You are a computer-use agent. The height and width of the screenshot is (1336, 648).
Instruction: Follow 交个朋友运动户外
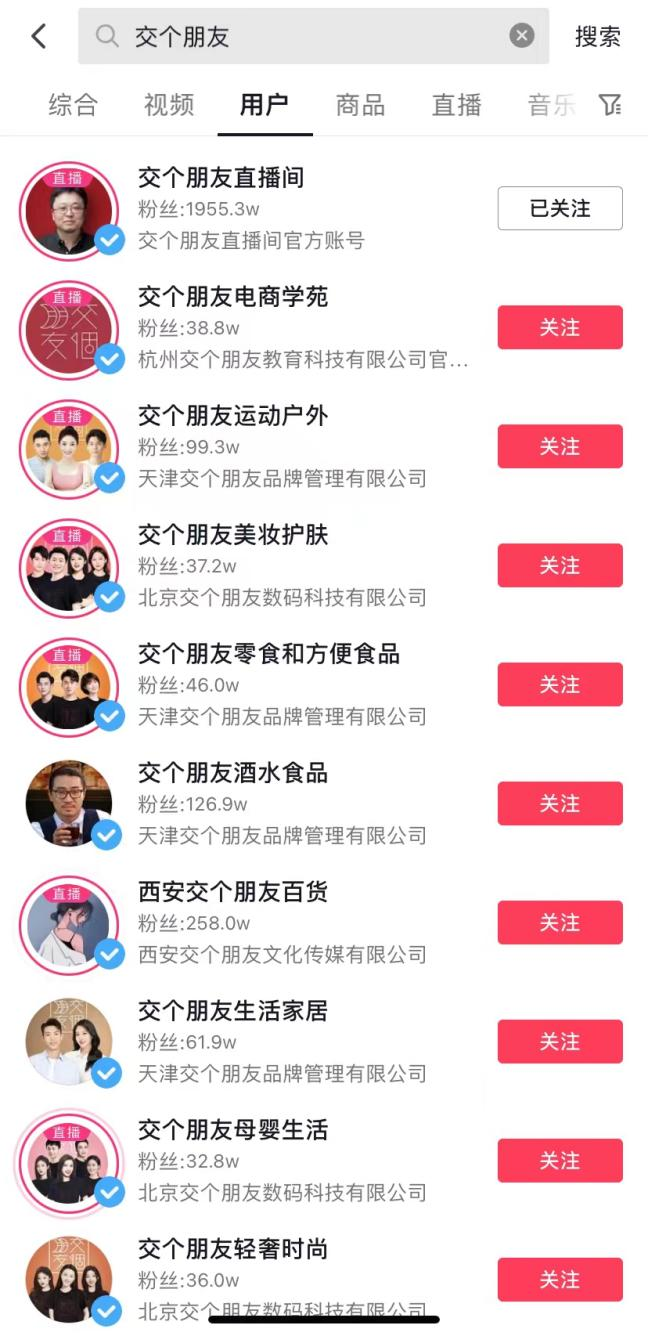560,446
